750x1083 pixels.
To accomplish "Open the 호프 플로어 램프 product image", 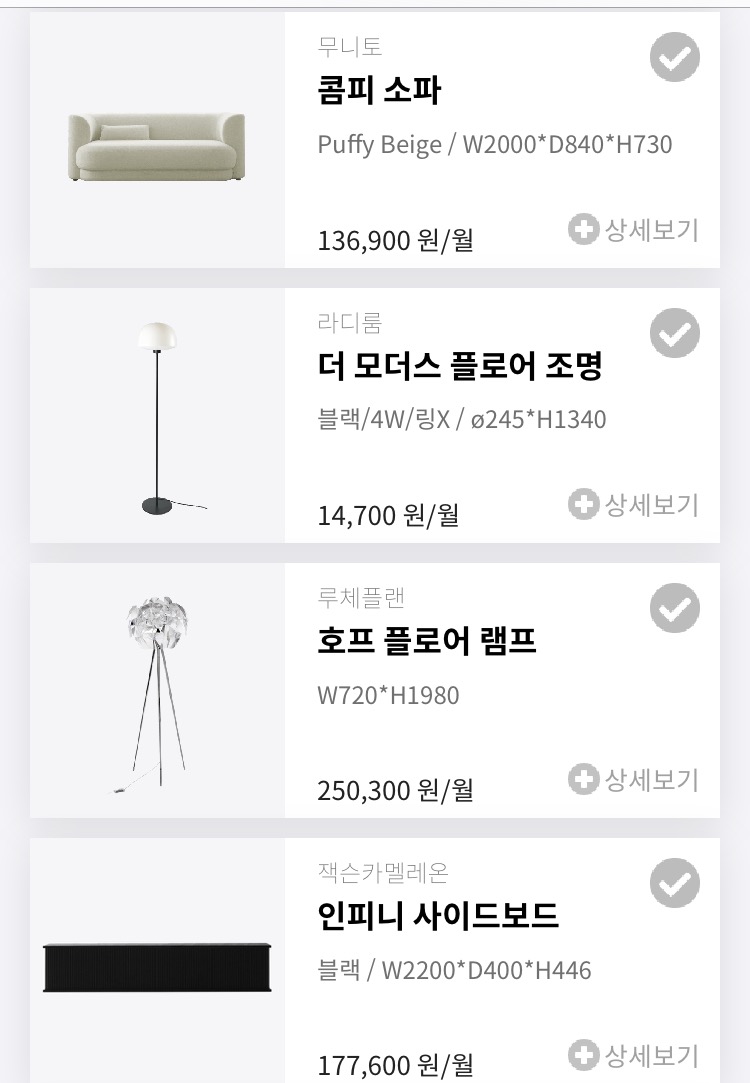I will pyautogui.click(x=157, y=692).
